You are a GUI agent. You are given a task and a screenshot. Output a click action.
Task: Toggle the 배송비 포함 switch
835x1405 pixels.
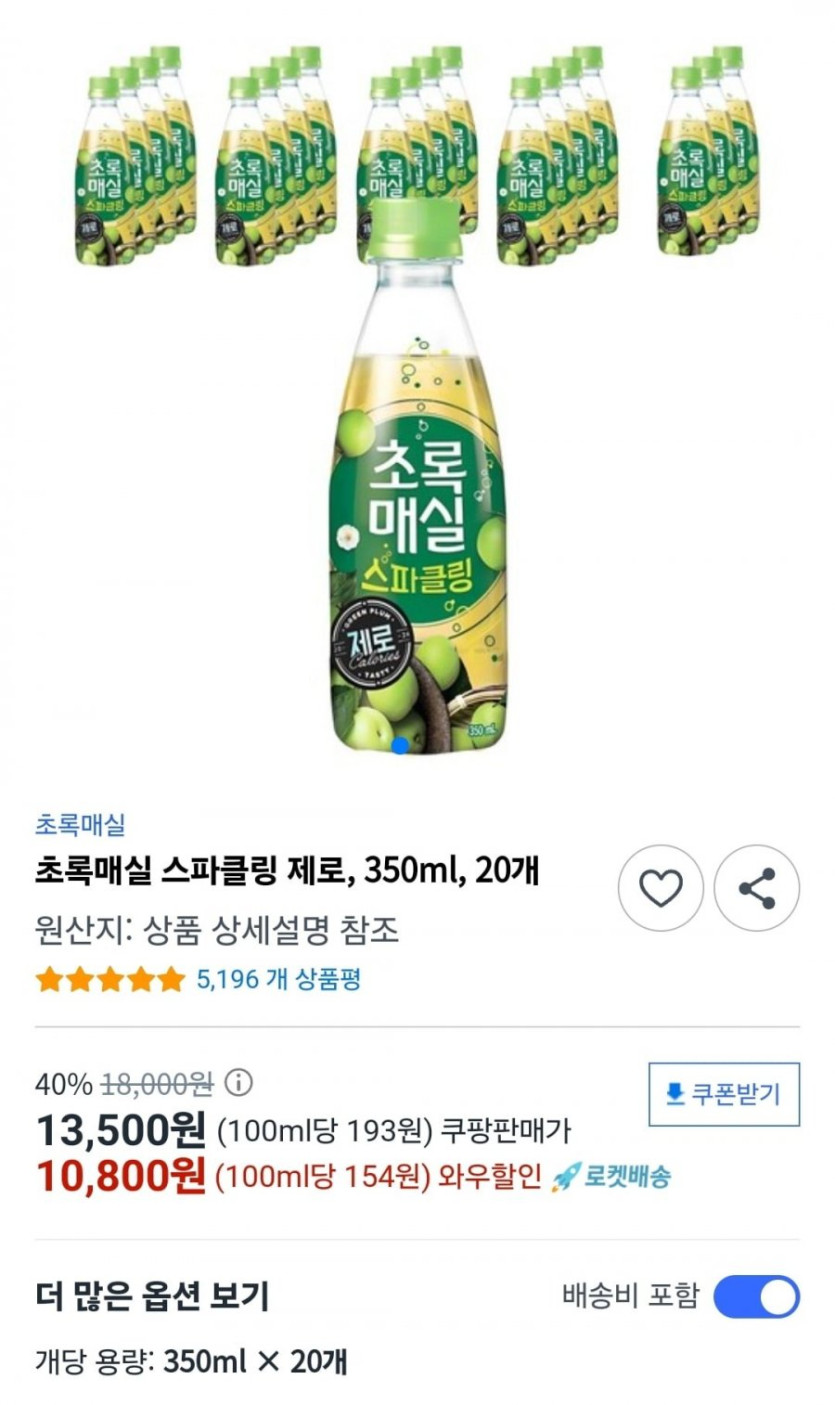[x=756, y=1297]
